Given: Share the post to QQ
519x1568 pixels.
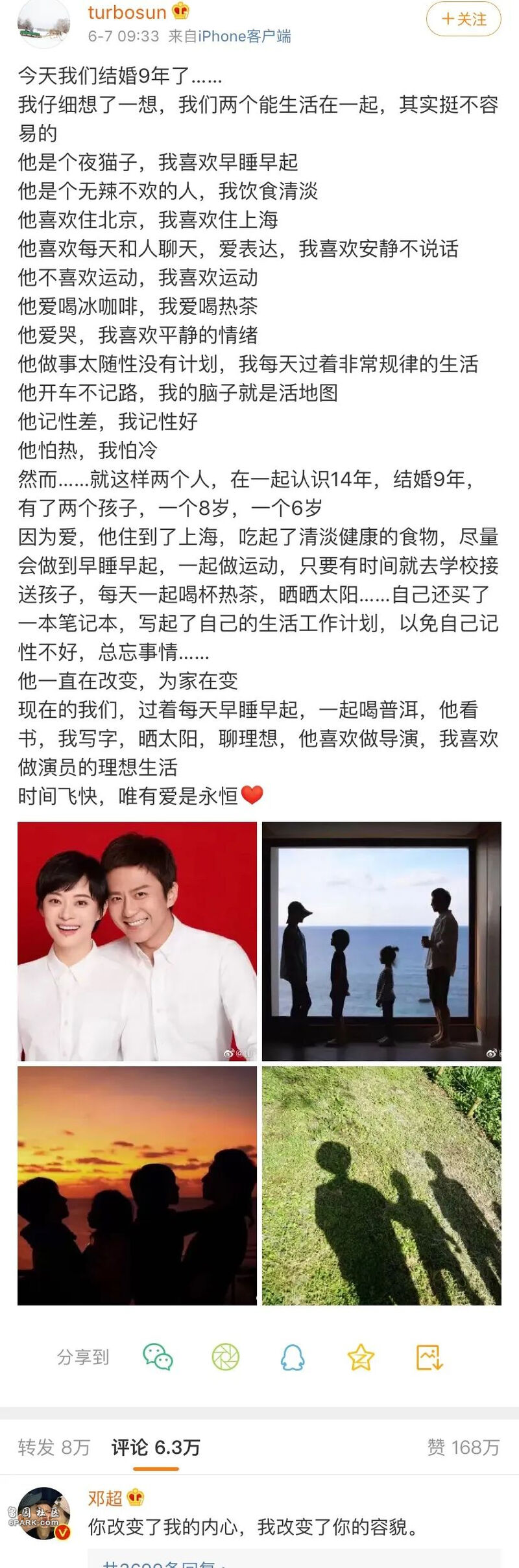Looking at the screenshot, I should (x=293, y=1357).
